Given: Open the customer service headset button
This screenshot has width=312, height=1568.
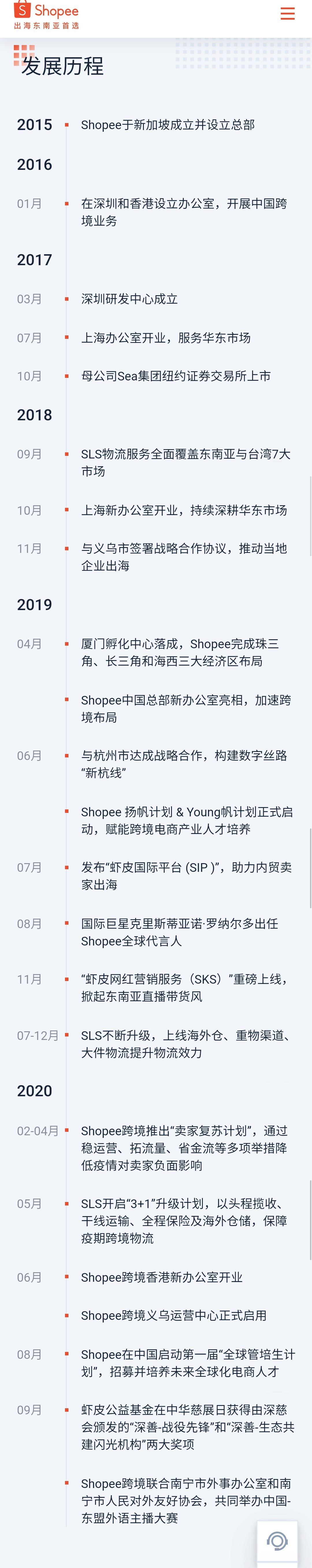Looking at the screenshot, I should tap(277, 1541).
